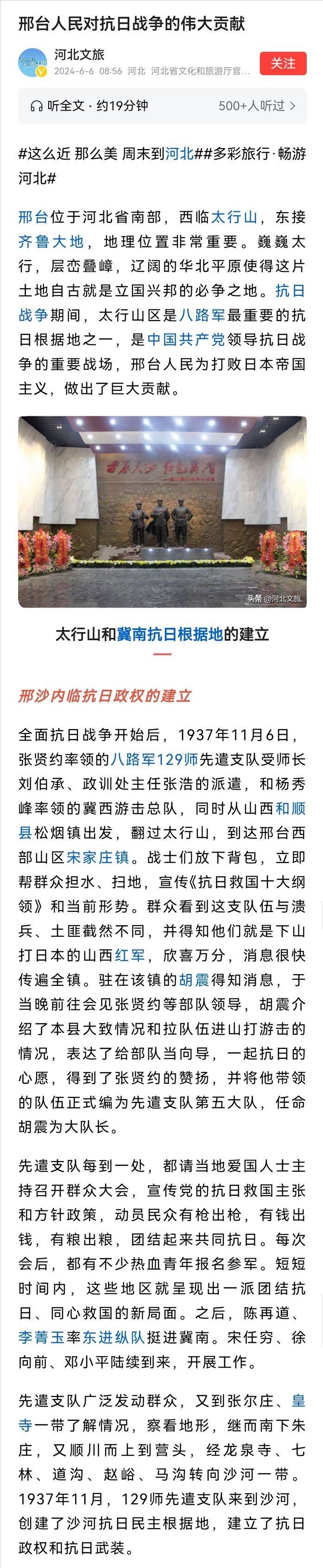Follow the 河北文旅 account
Viewport: 323px width, 1568px height.
[282, 63]
